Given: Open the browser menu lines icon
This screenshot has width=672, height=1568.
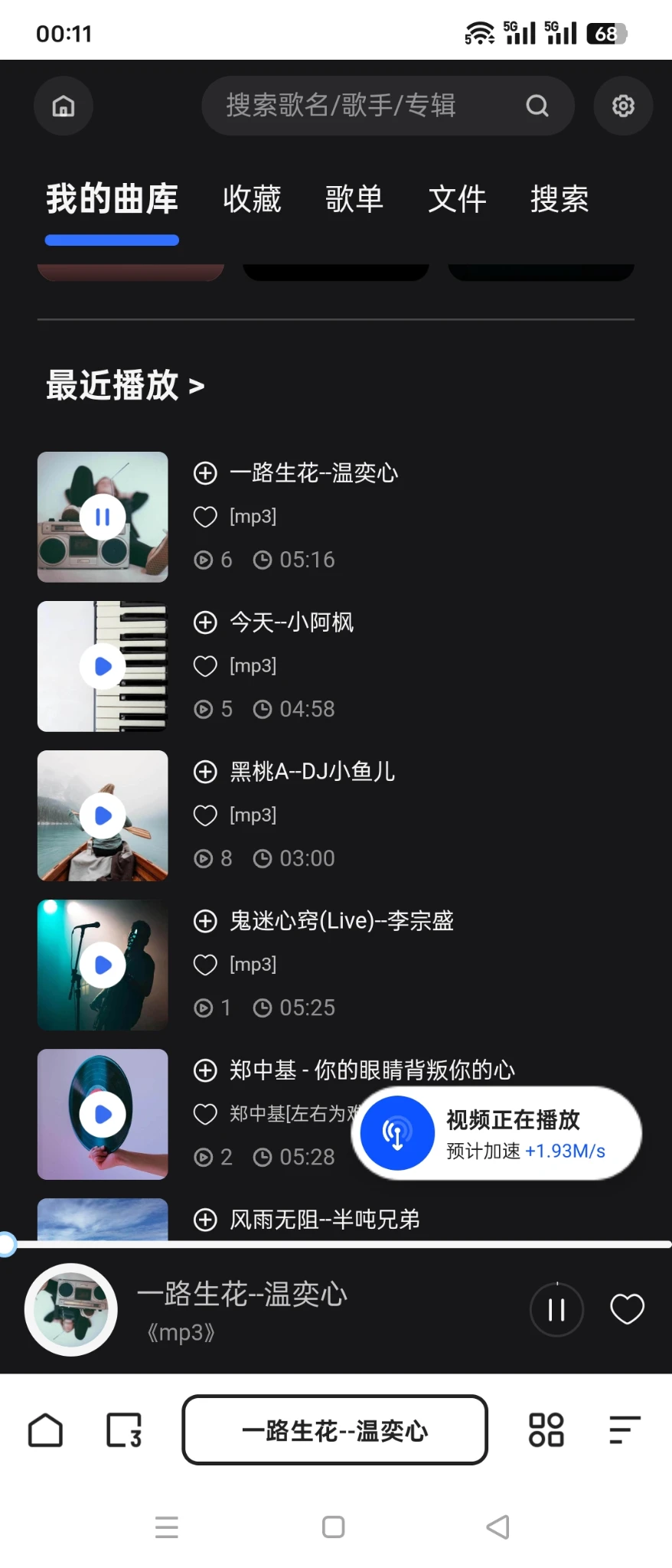Looking at the screenshot, I should [624, 1429].
